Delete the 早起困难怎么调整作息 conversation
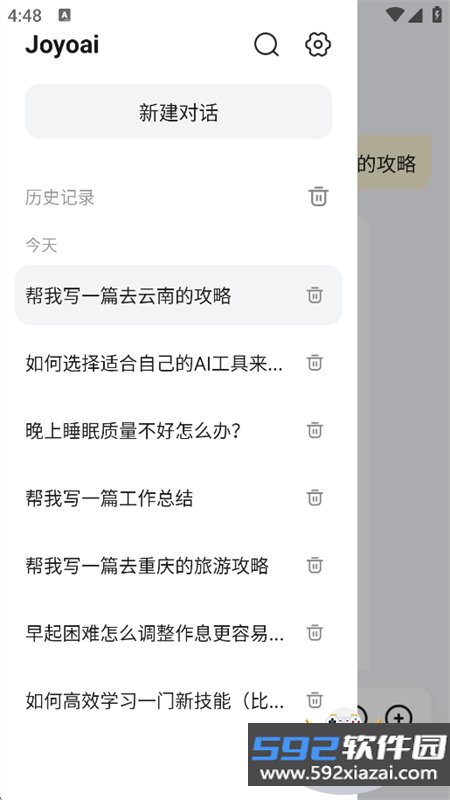Image resolution: width=450 pixels, height=800 pixels. 315,633
